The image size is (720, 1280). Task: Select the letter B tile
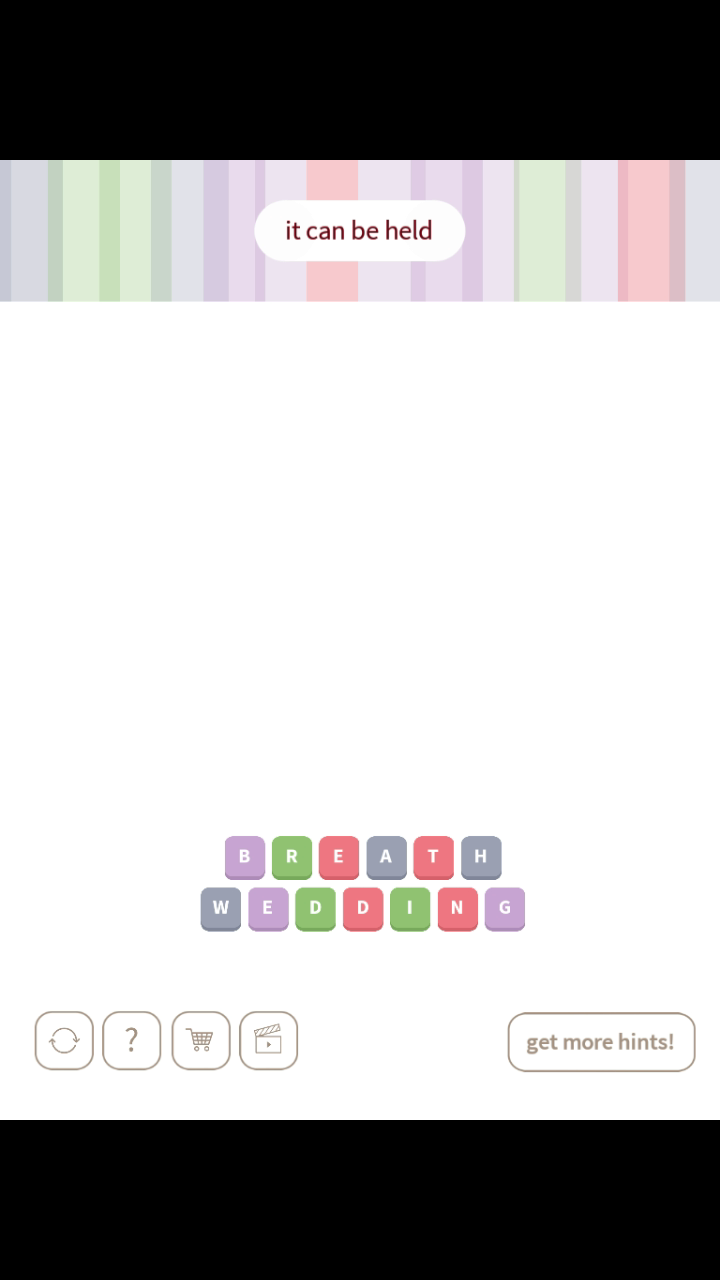click(244, 857)
